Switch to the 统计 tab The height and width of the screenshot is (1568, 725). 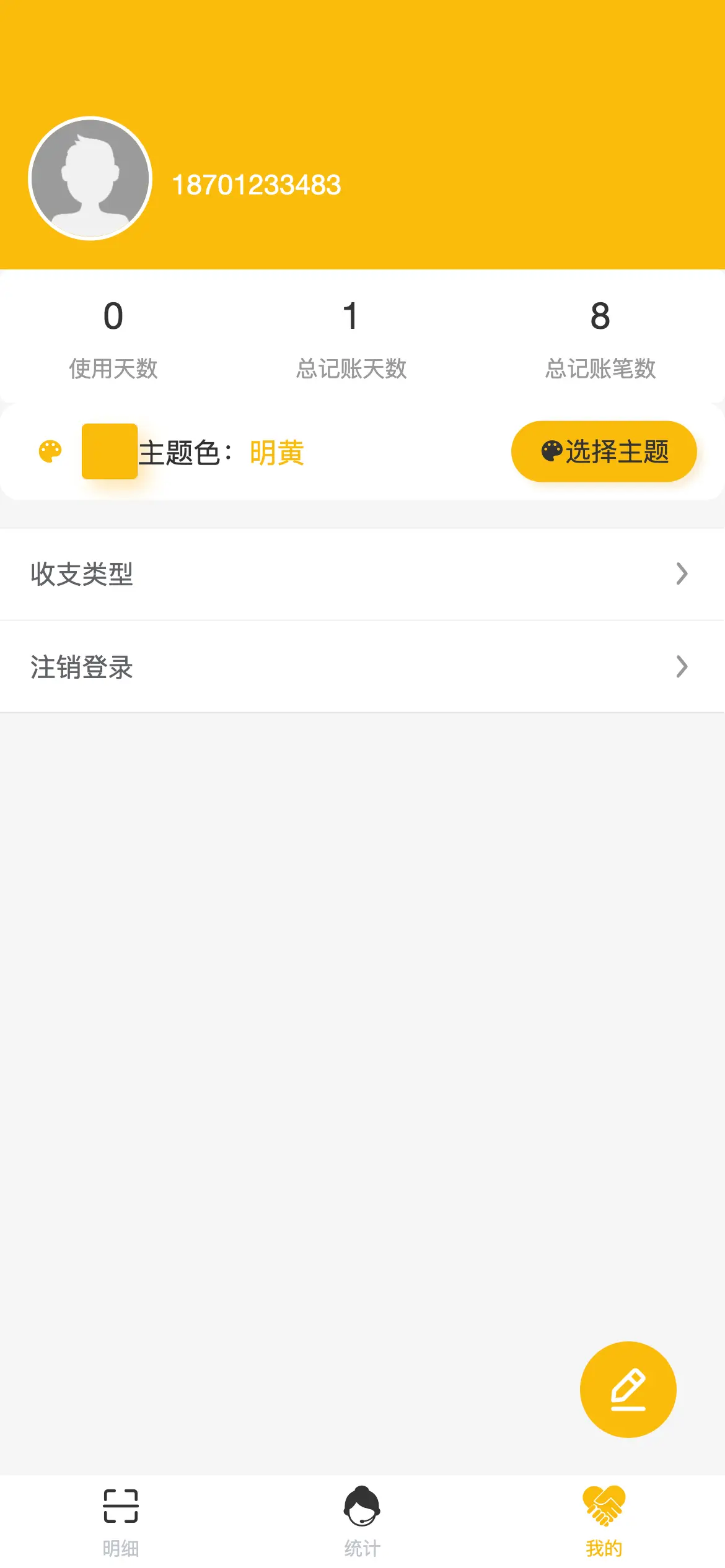pos(362,1521)
